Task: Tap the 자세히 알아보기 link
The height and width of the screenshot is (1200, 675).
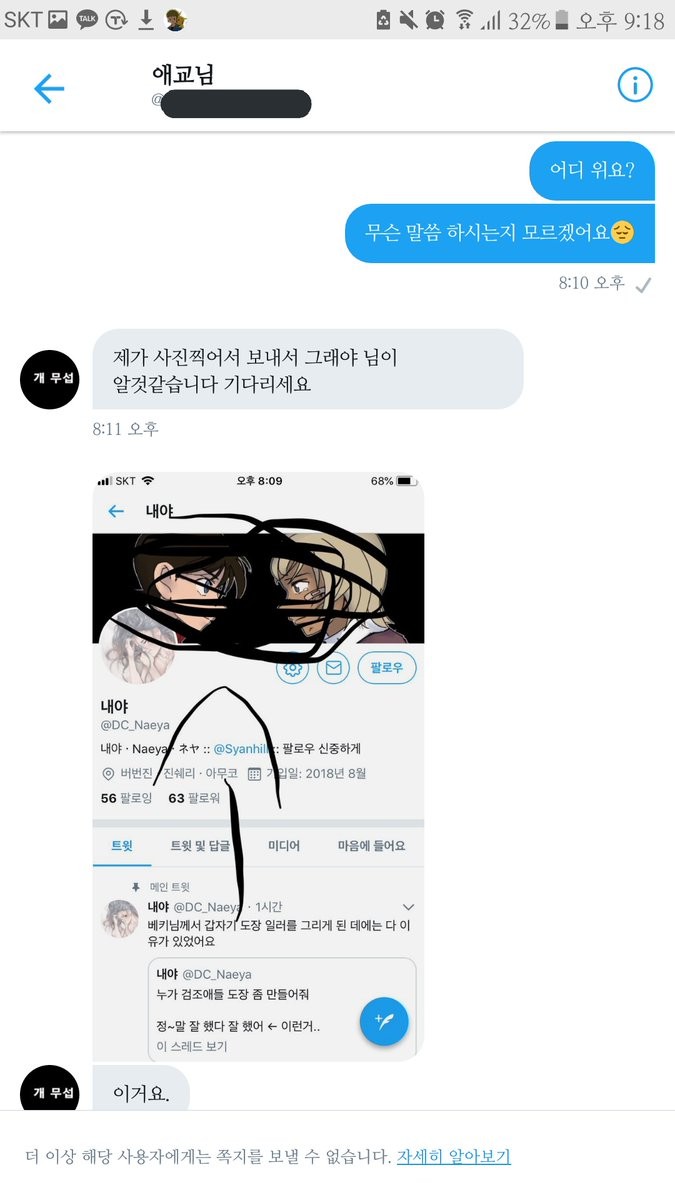Action: 453,1156
